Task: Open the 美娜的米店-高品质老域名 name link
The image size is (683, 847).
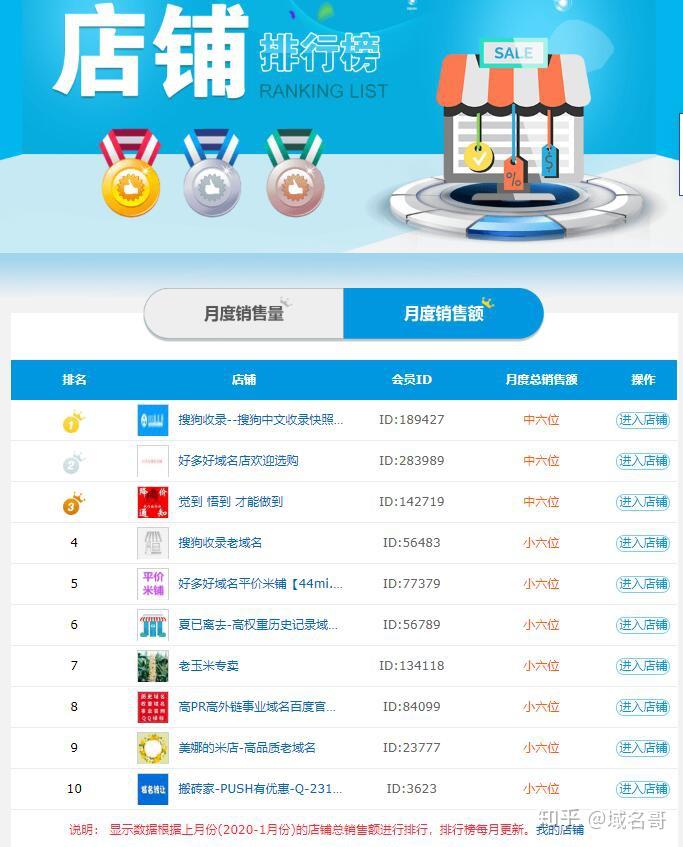Action: 247,748
